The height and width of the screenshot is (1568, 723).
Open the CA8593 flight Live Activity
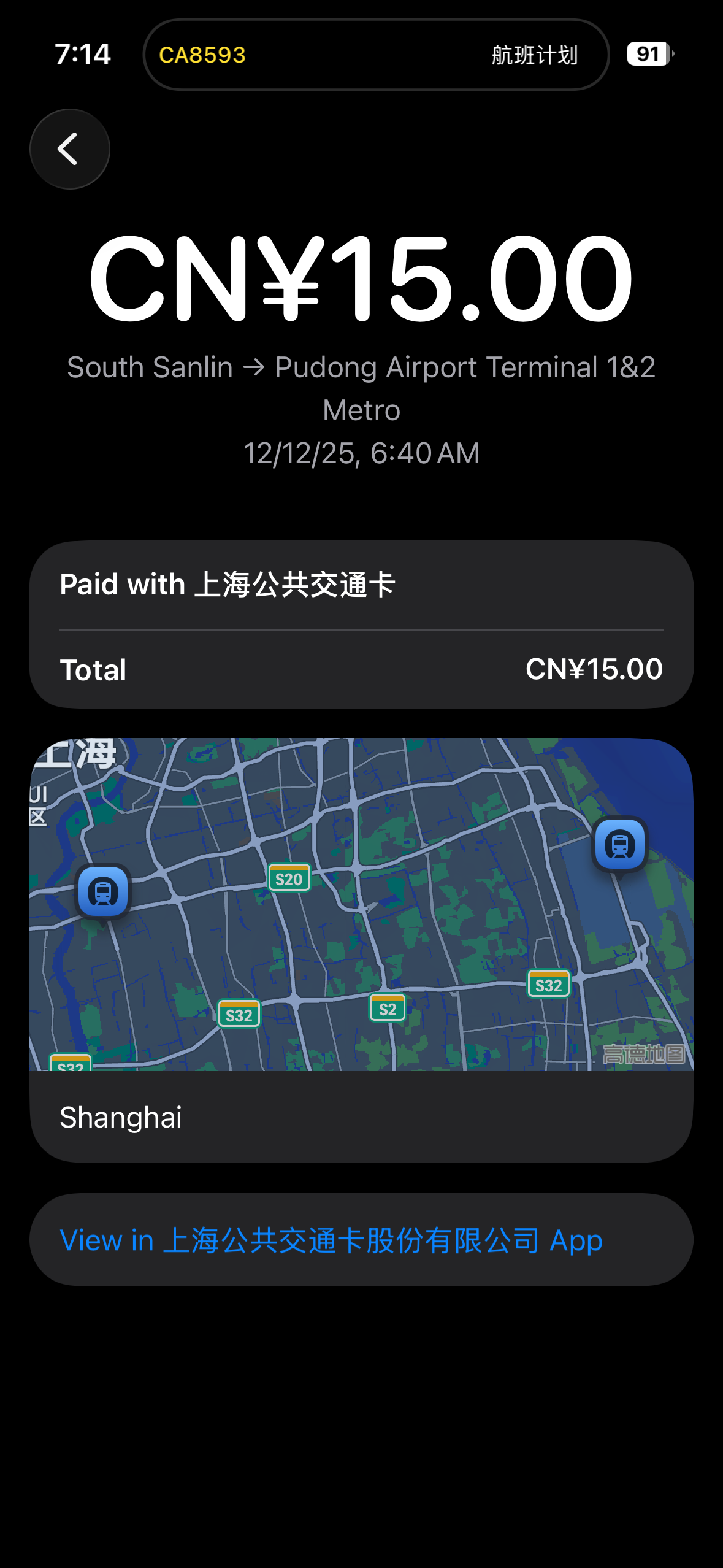coord(376,55)
